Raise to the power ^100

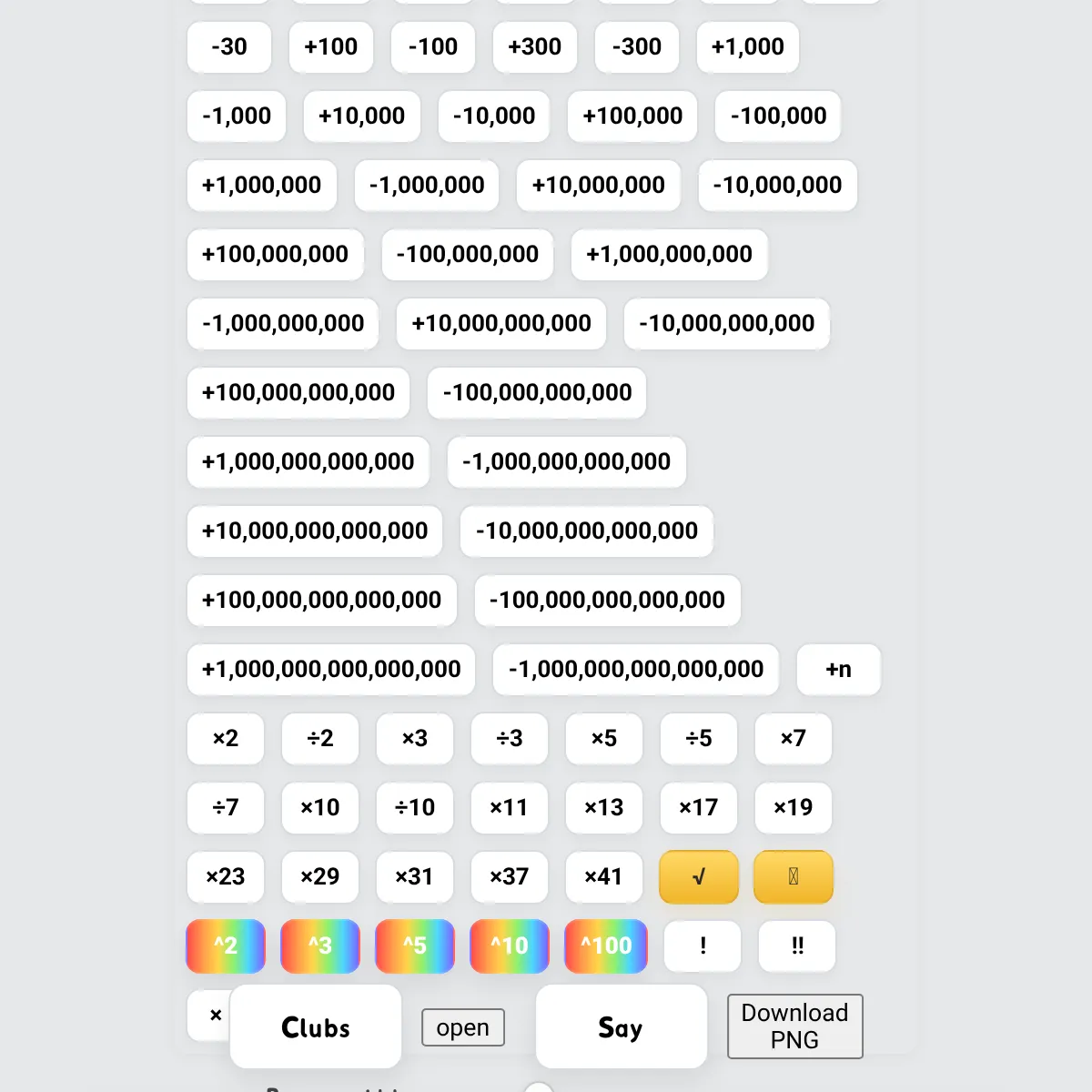(x=606, y=946)
